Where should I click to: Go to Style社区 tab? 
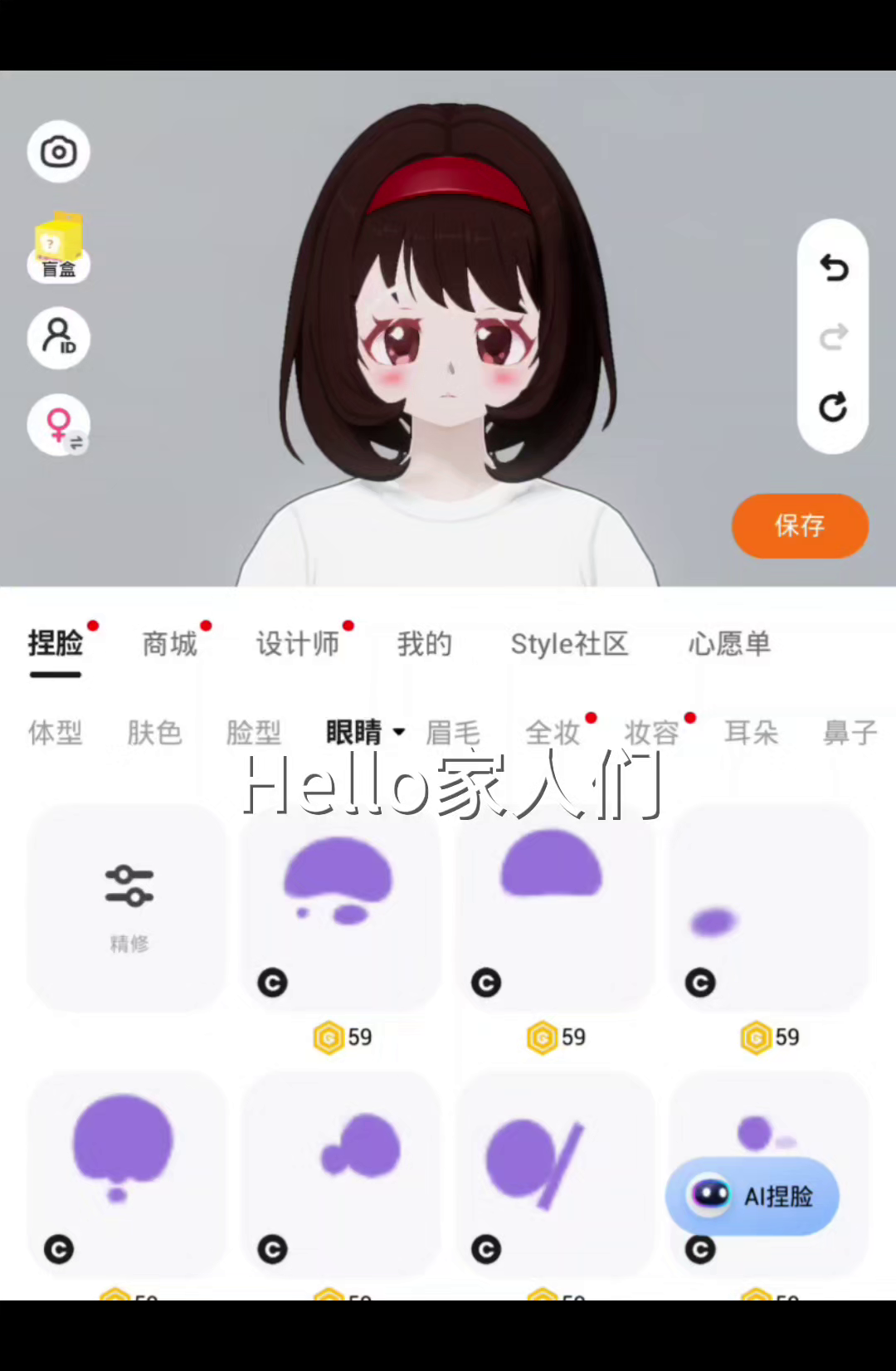pyautogui.click(x=569, y=644)
